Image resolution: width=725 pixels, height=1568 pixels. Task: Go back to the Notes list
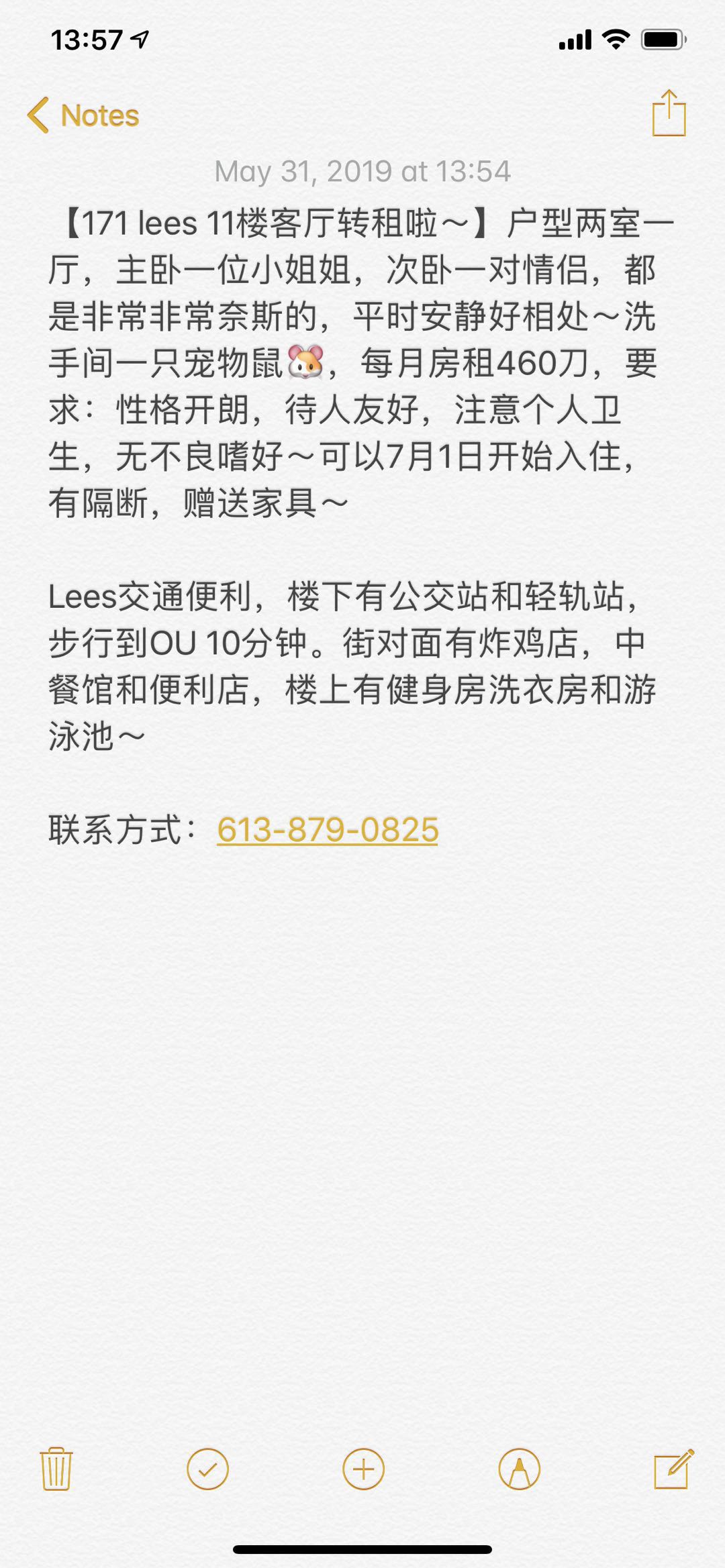pyautogui.click(x=83, y=115)
